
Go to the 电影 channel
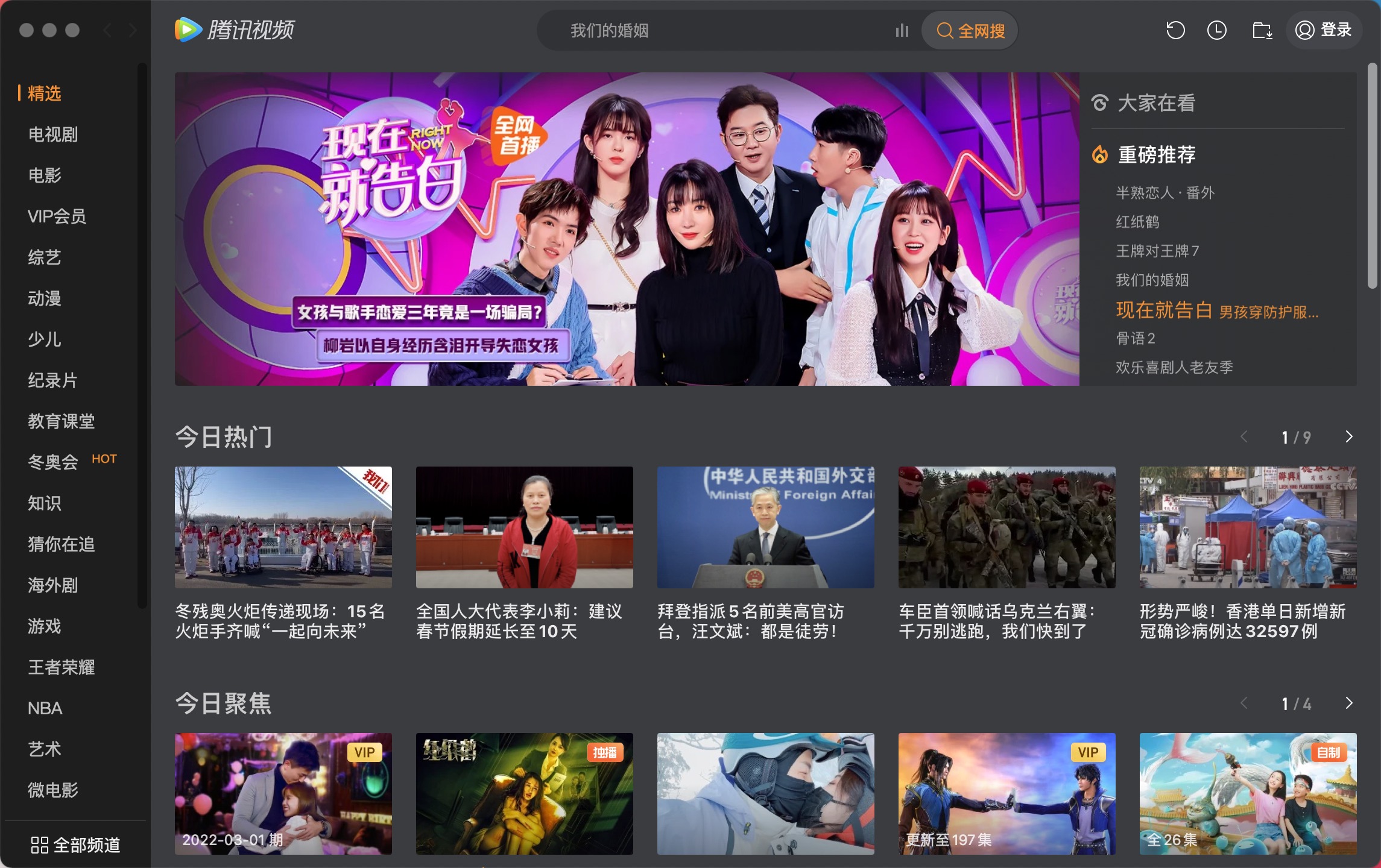click(x=45, y=175)
